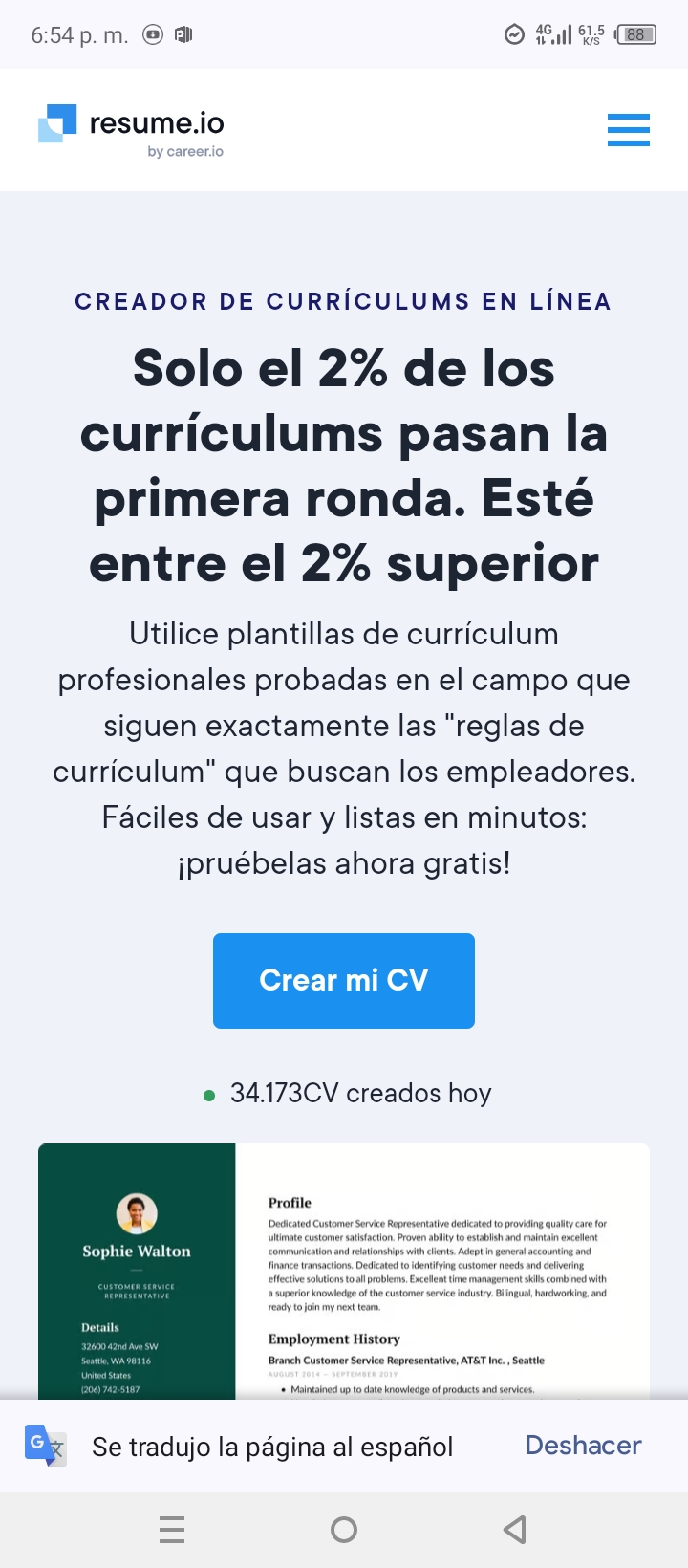Go to the home screen
This screenshot has height=1568, width=688.
(344, 1530)
